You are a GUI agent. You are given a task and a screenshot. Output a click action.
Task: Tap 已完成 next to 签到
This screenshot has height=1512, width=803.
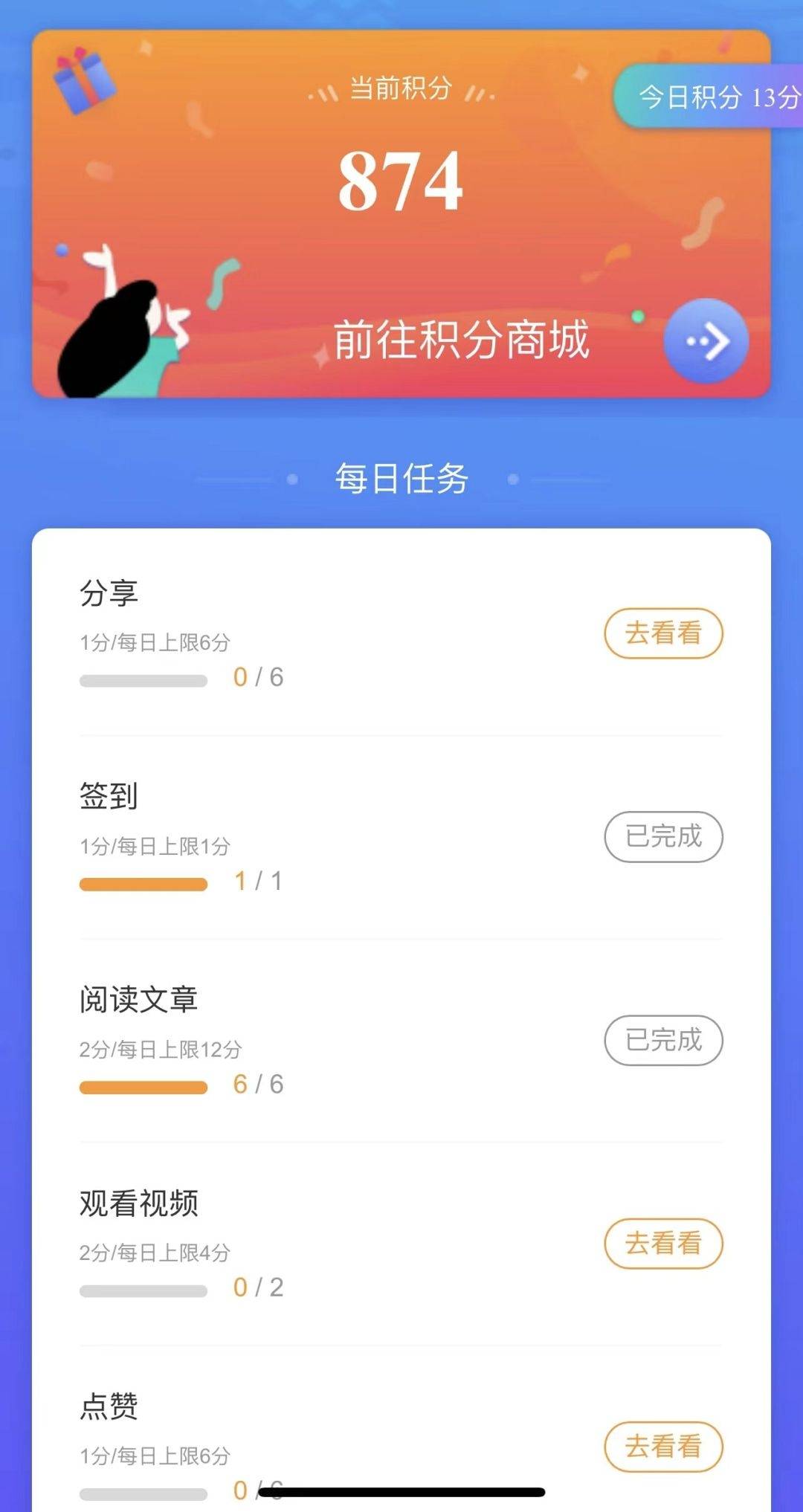click(x=663, y=837)
